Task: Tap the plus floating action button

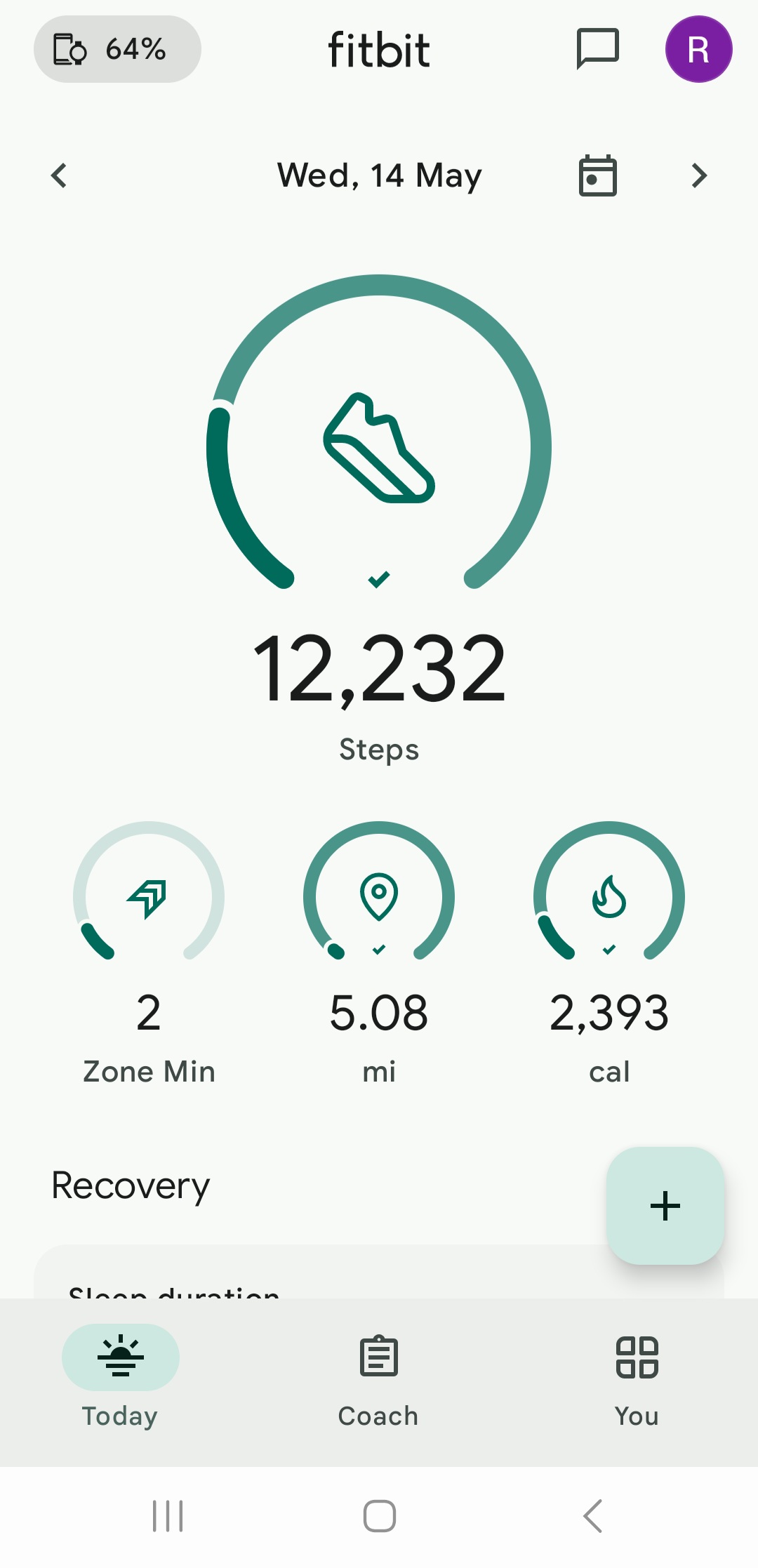Action: (x=665, y=1206)
